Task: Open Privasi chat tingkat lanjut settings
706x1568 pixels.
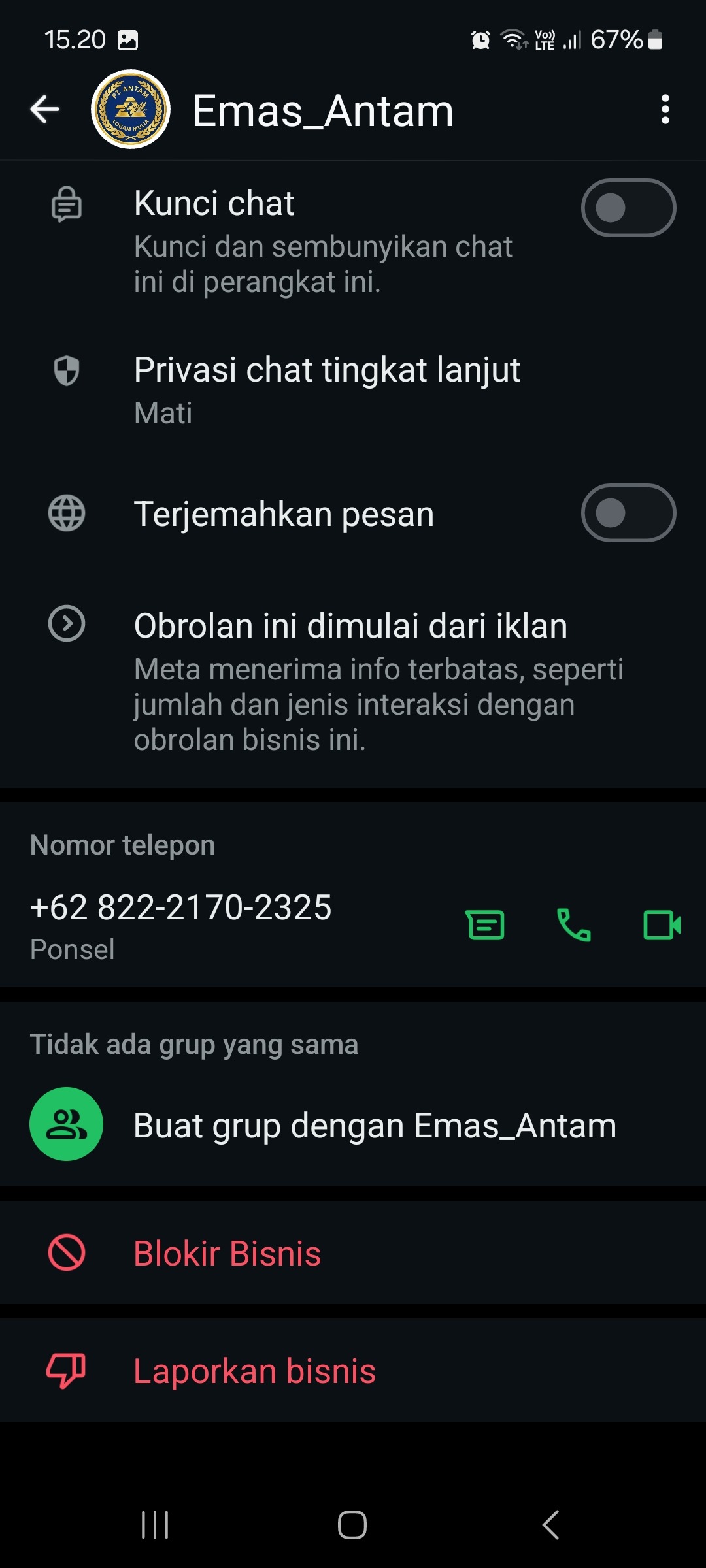Action: (x=327, y=389)
